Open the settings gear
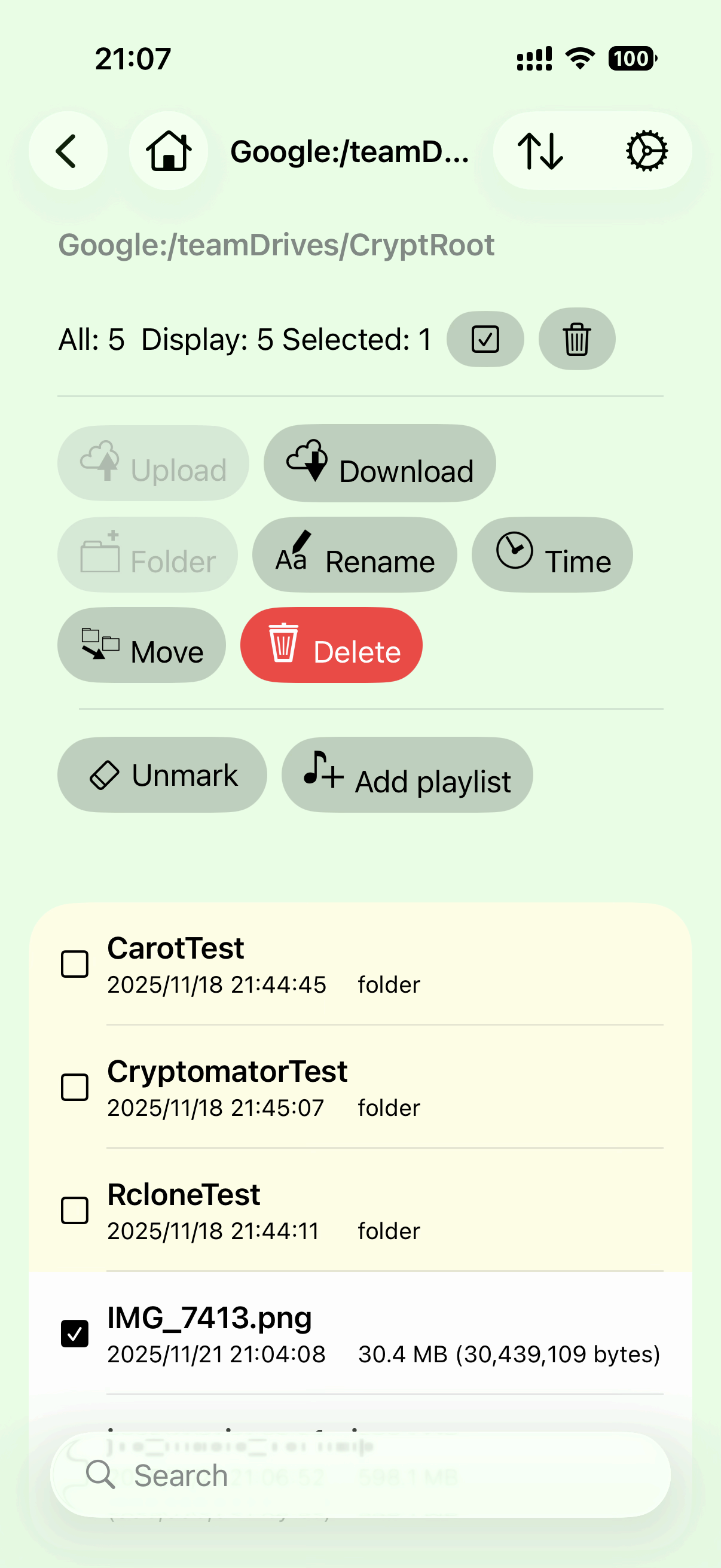721x1568 pixels. point(646,151)
